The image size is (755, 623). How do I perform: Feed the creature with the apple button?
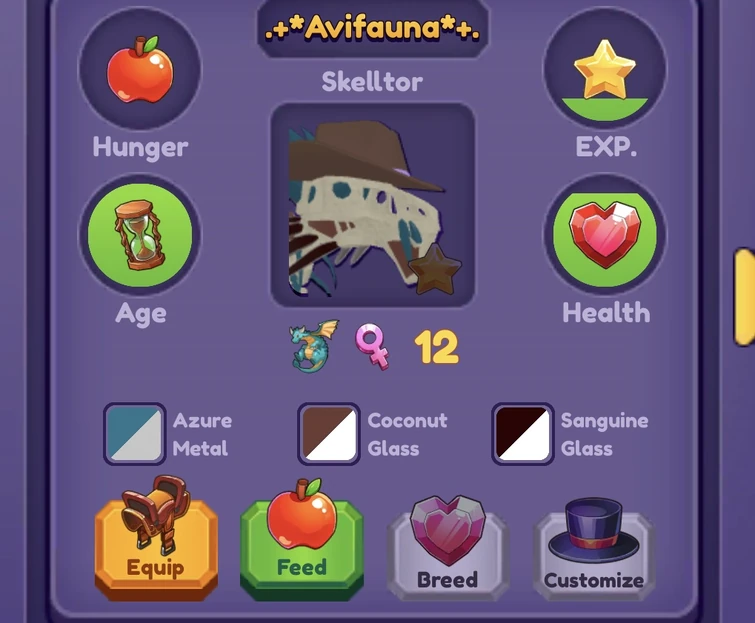[x=301, y=545]
